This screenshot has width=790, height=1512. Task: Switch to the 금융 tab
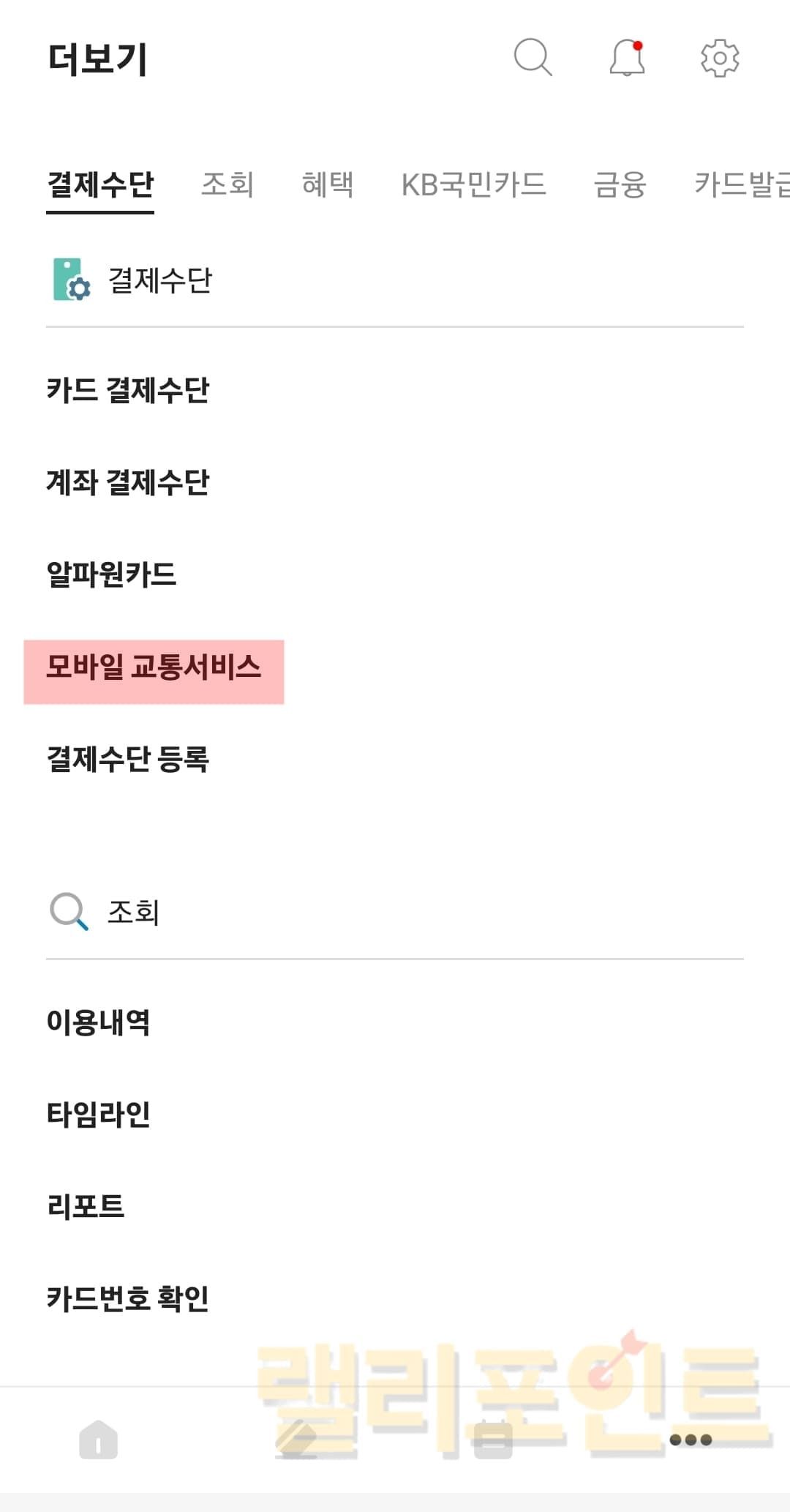pyautogui.click(x=620, y=184)
